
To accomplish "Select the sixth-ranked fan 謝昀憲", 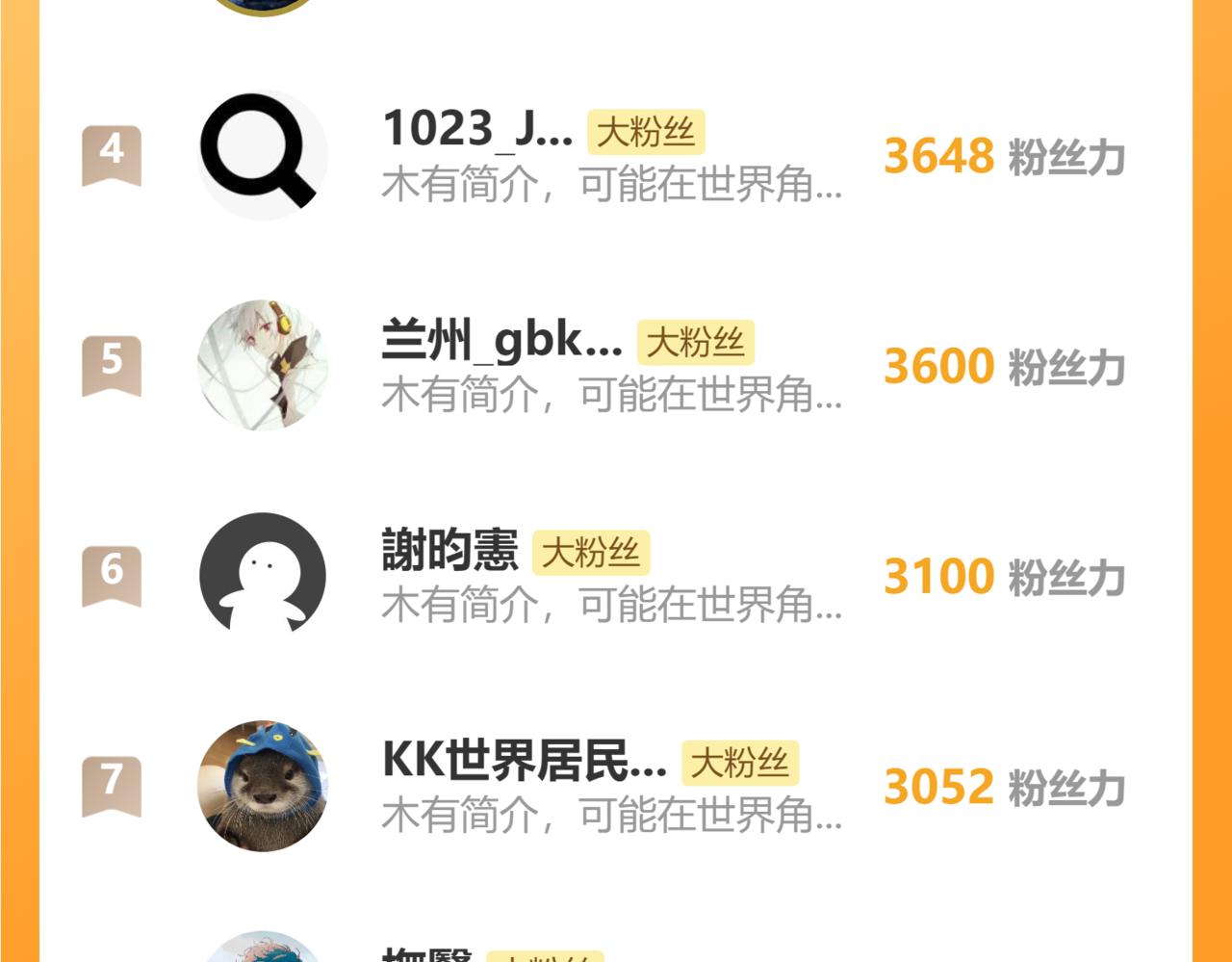I will [x=450, y=551].
